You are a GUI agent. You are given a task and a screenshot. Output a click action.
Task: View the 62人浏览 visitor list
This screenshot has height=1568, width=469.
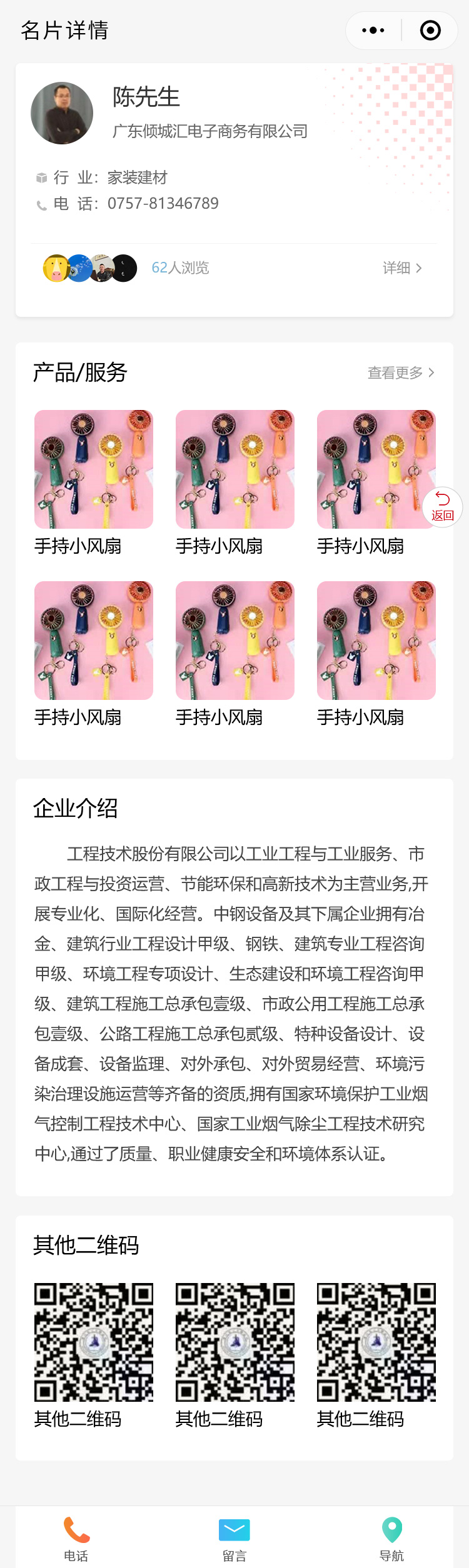pos(180,268)
